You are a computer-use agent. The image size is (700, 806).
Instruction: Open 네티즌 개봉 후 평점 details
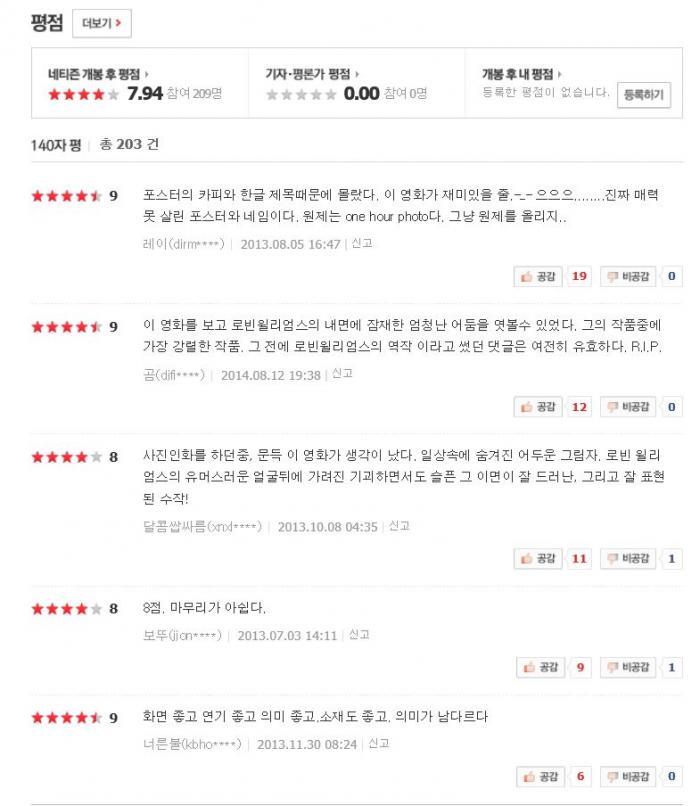(x=97, y=74)
